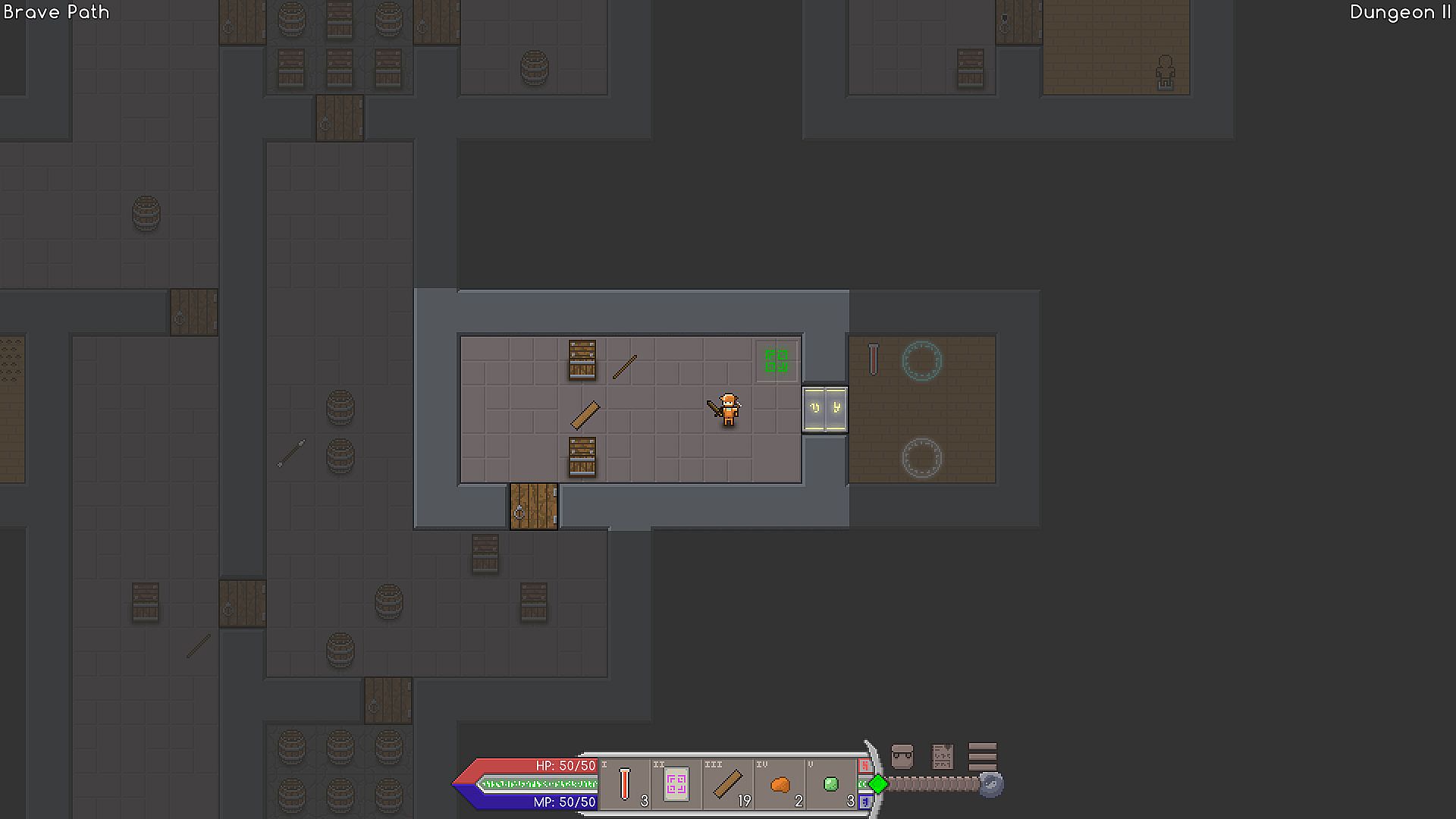Image resolution: width=1456 pixels, height=819 pixels.
Task: Open the quest scroll log
Action: click(x=942, y=756)
